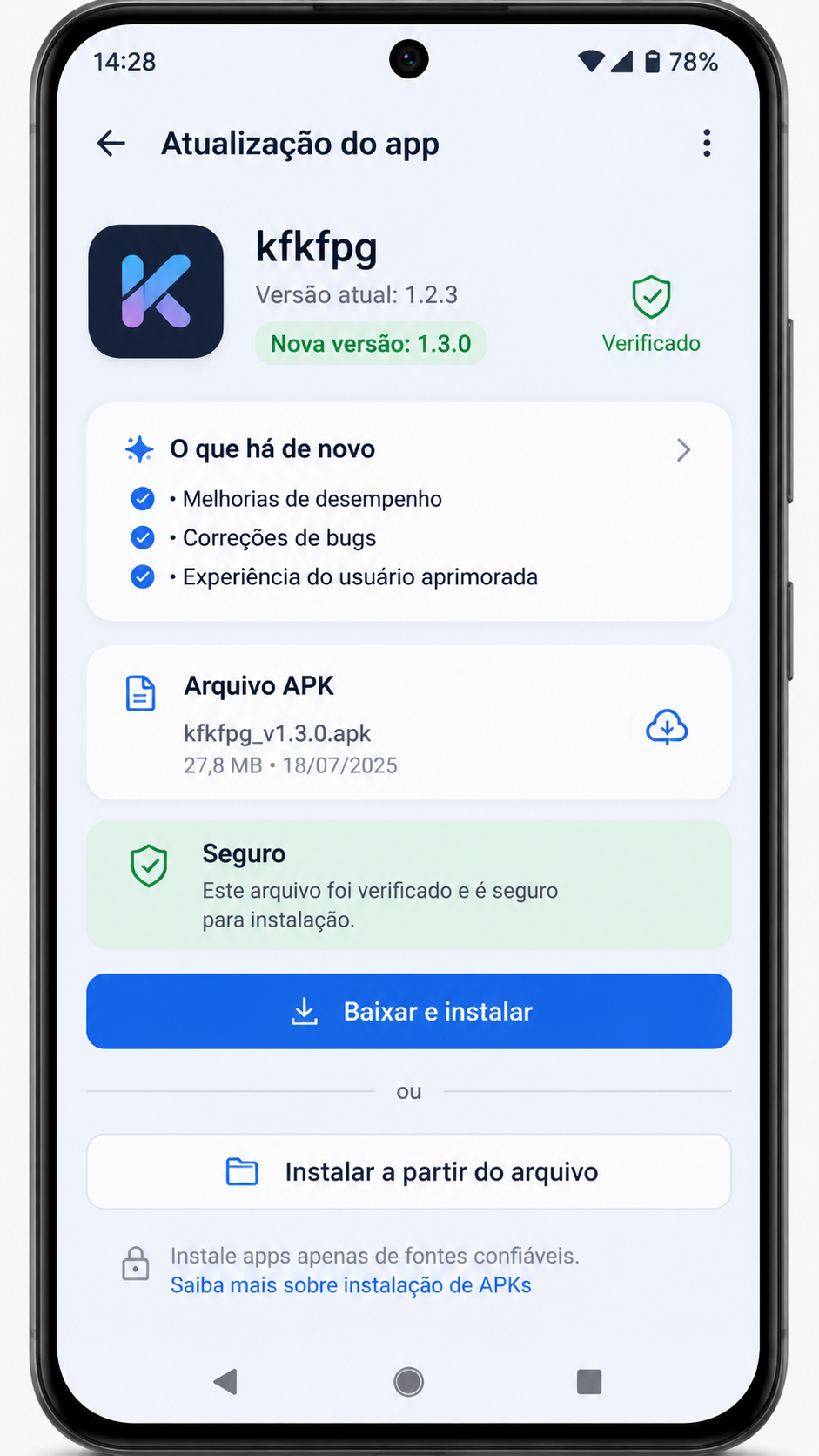This screenshot has width=819, height=1456.
Task: Tap 'Baixar e instalar' button
Action: click(x=409, y=1011)
